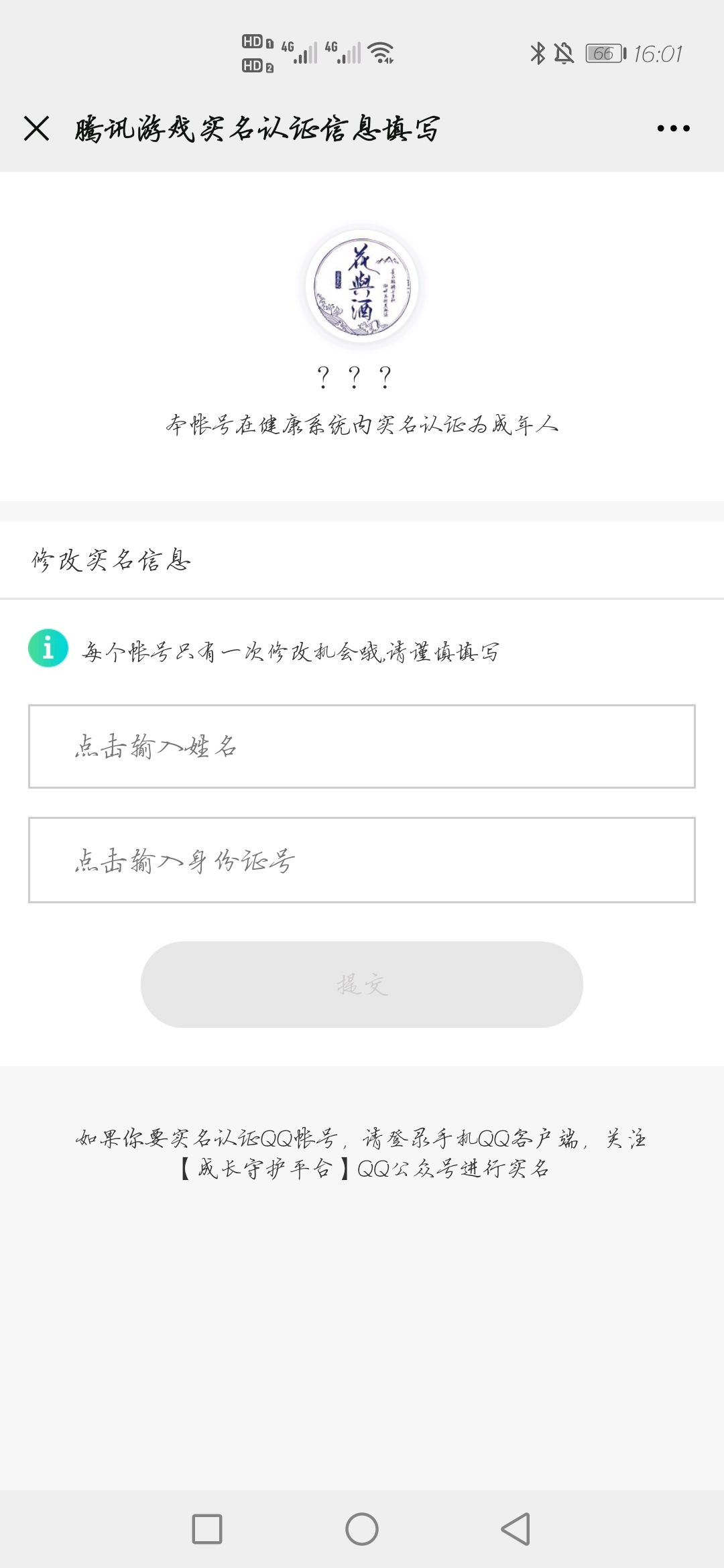This screenshot has height=1568, width=724.
Task: Open recent apps via square button
Action: coord(207,1529)
